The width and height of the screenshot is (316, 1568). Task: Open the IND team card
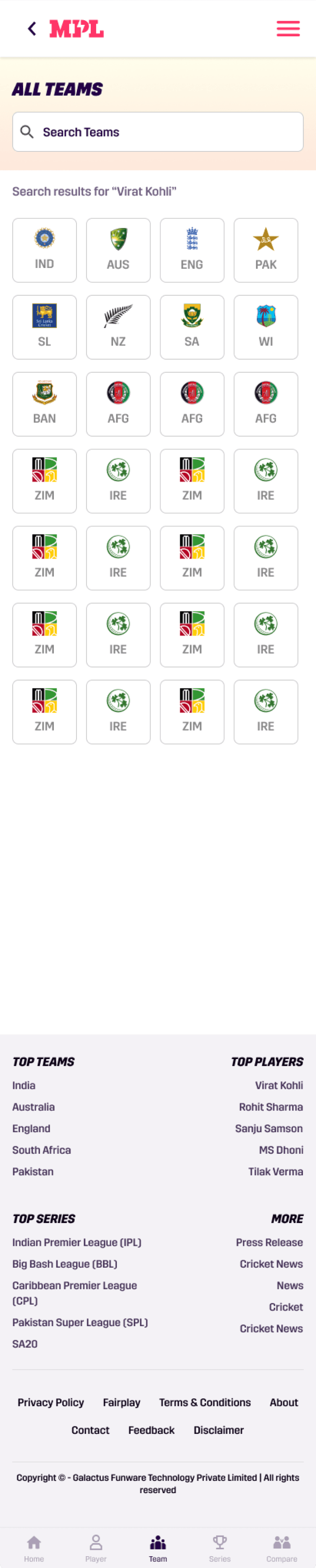(45, 250)
